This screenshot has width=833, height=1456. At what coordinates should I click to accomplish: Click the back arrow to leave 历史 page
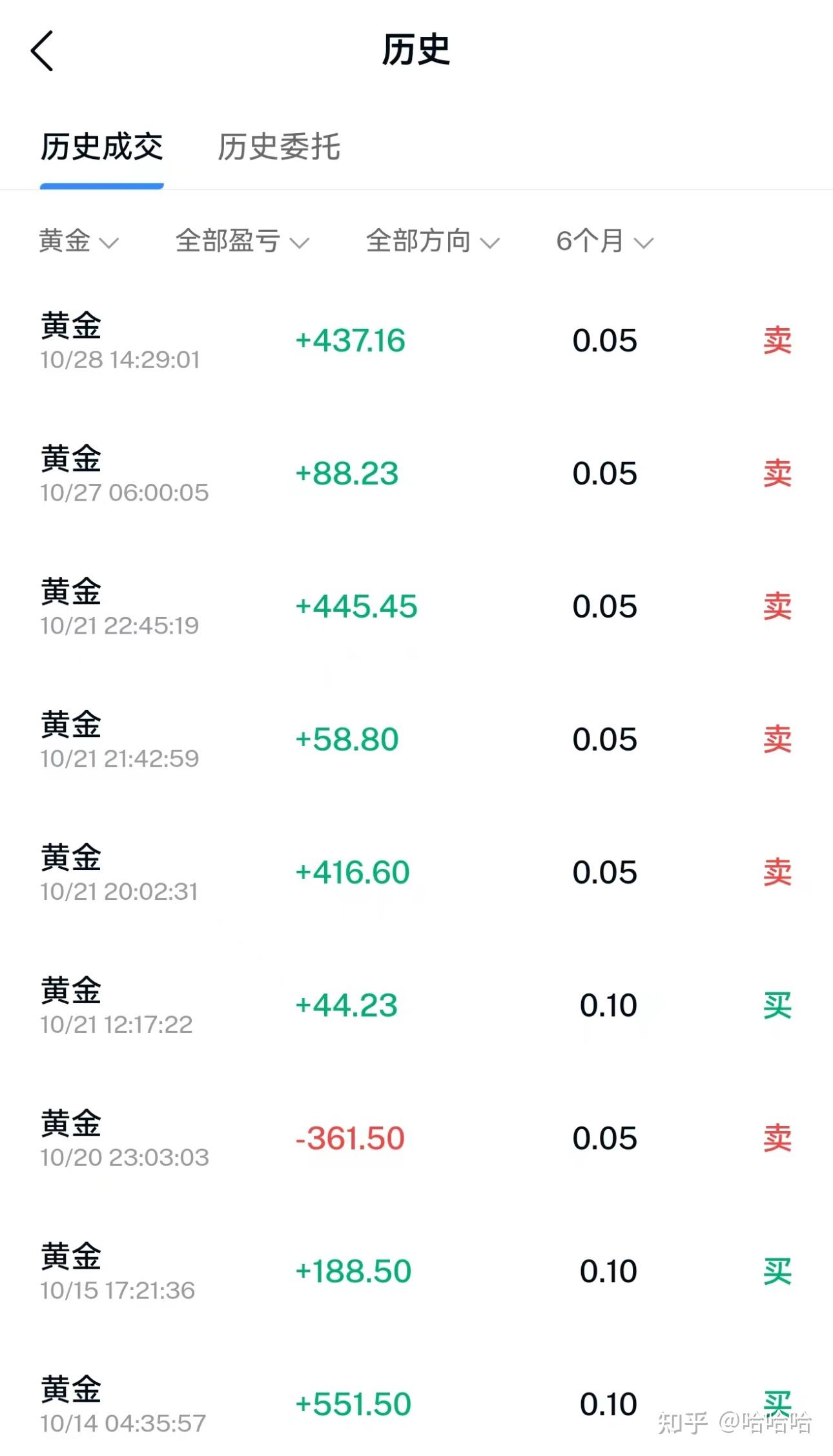[43, 52]
